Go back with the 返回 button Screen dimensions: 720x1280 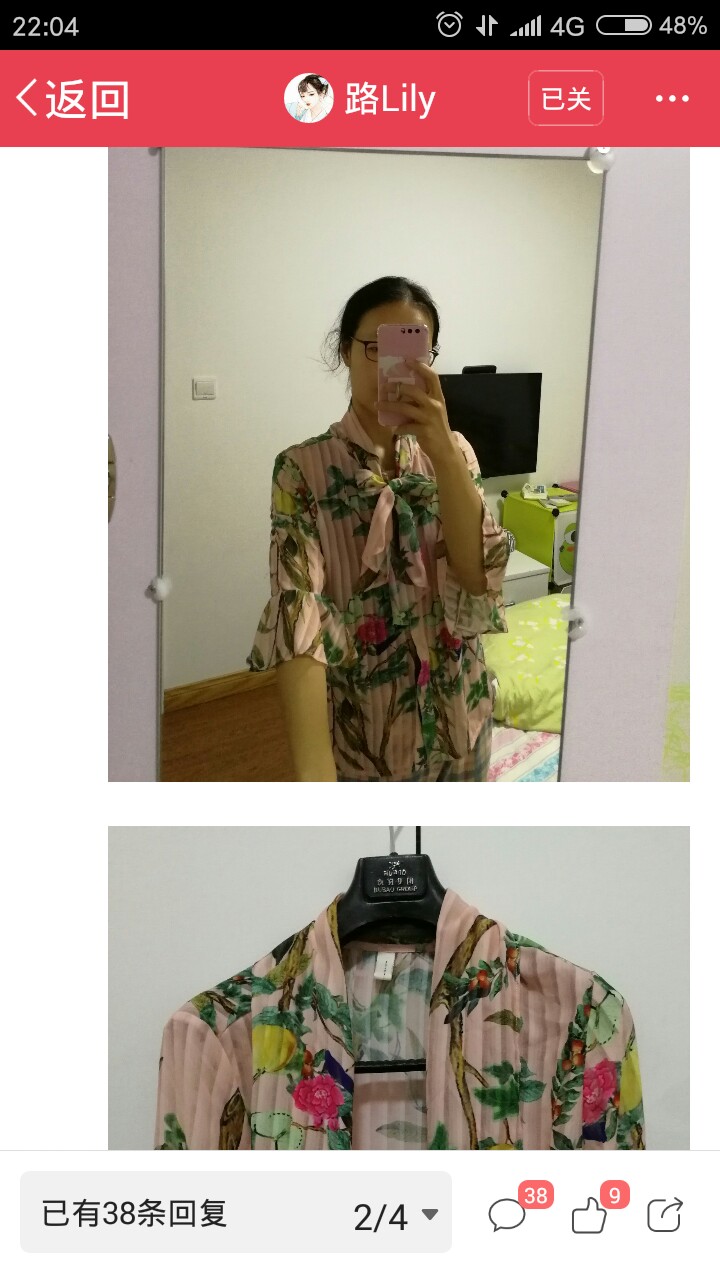[x=73, y=99]
